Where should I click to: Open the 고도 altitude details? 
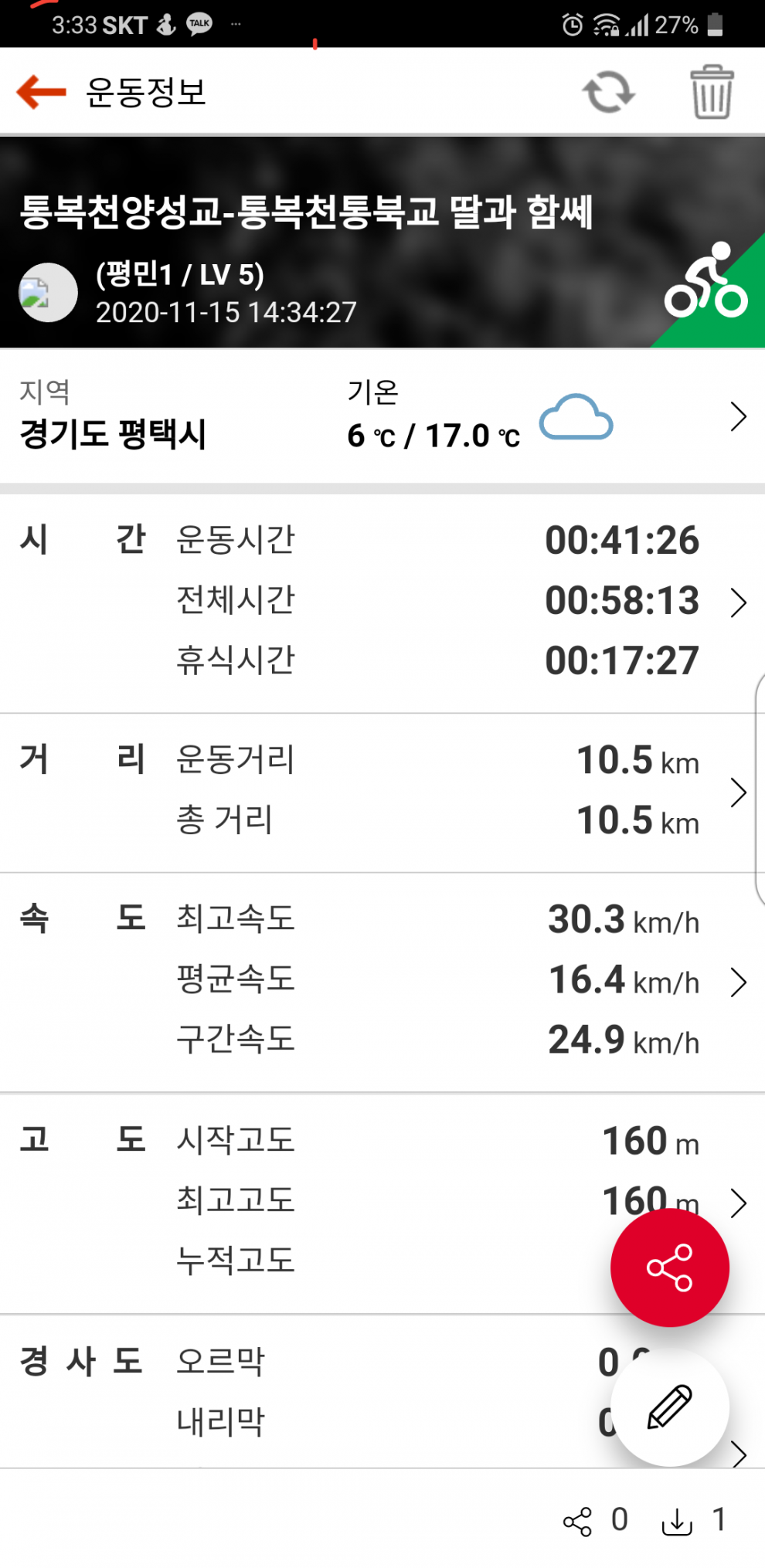tap(738, 1203)
